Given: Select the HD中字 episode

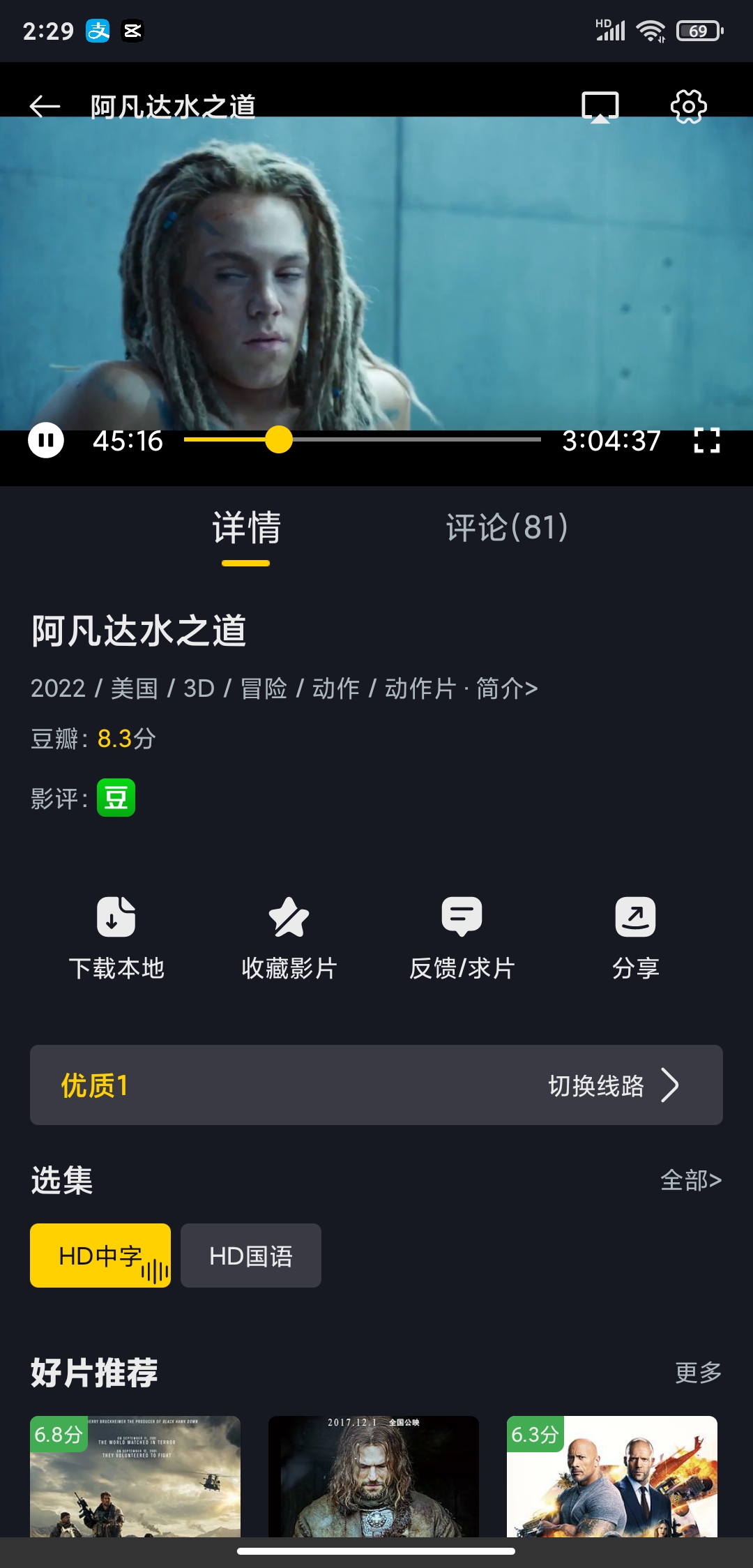Looking at the screenshot, I should coord(100,1256).
